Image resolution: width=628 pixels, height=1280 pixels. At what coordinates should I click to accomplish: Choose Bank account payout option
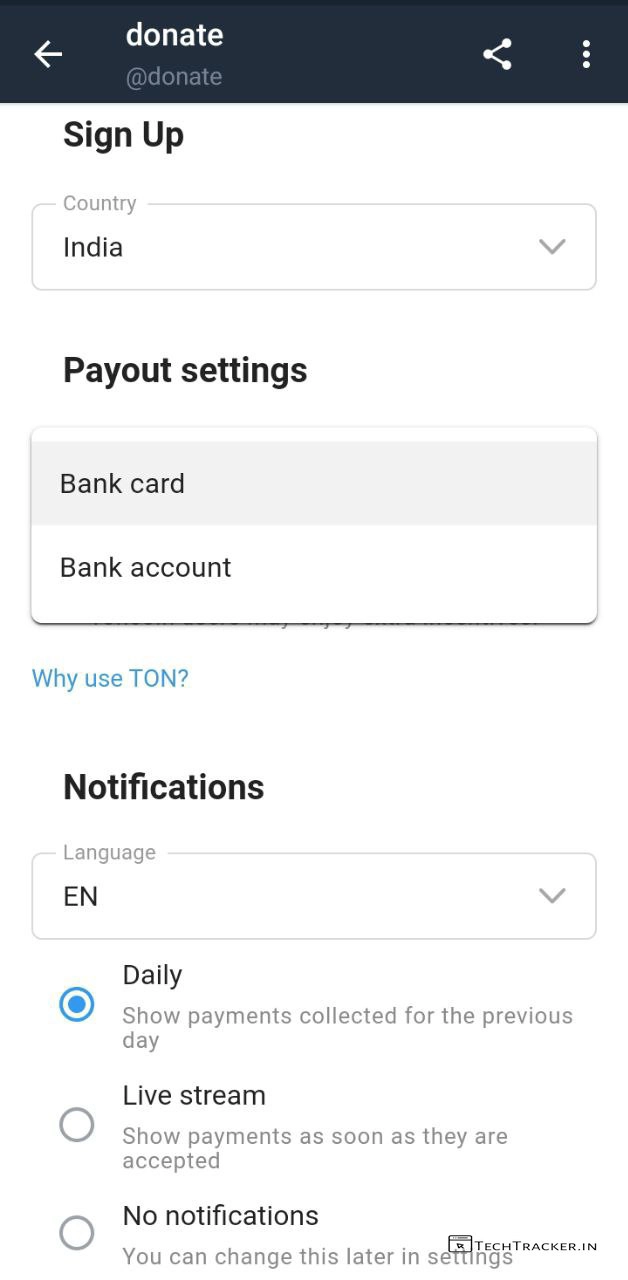pos(314,567)
